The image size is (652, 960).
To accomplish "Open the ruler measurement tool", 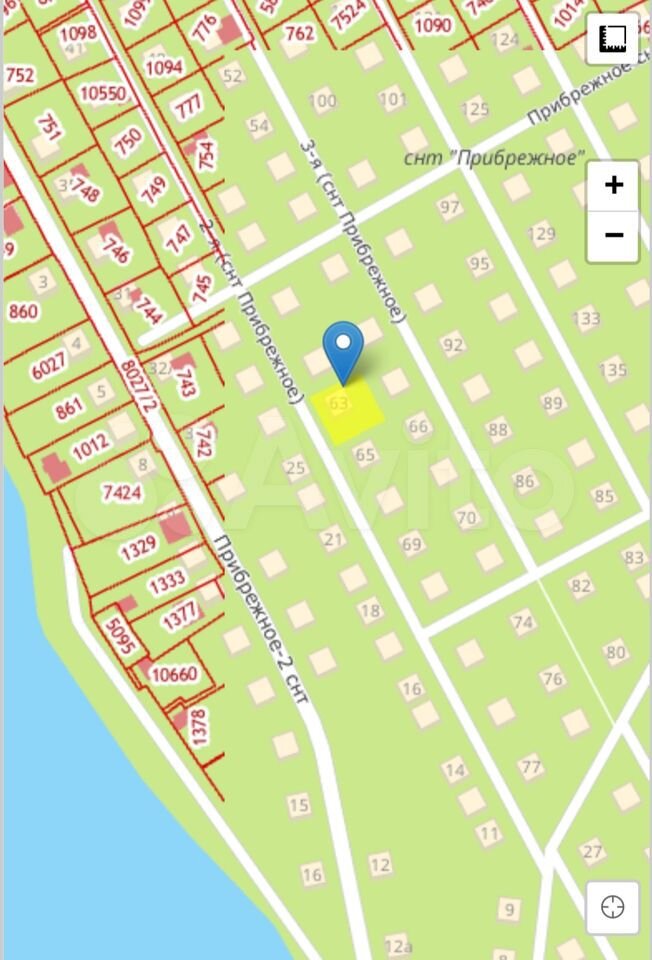I will [612, 40].
